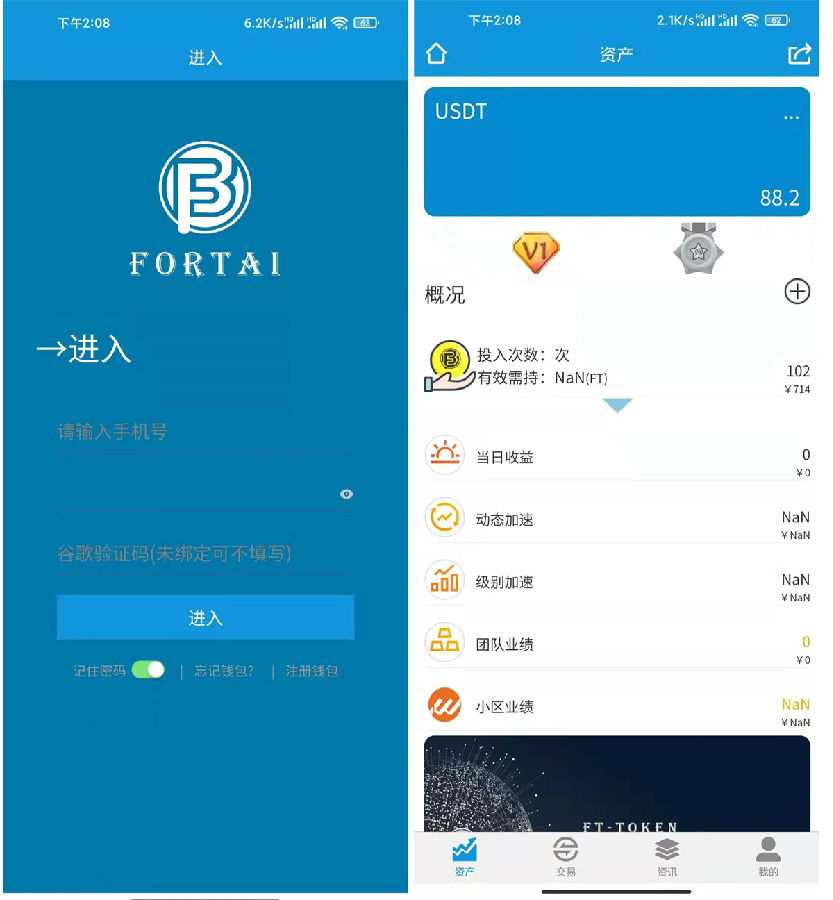Open the 团队业绩 row
833x900 pixels.
tap(616, 644)
